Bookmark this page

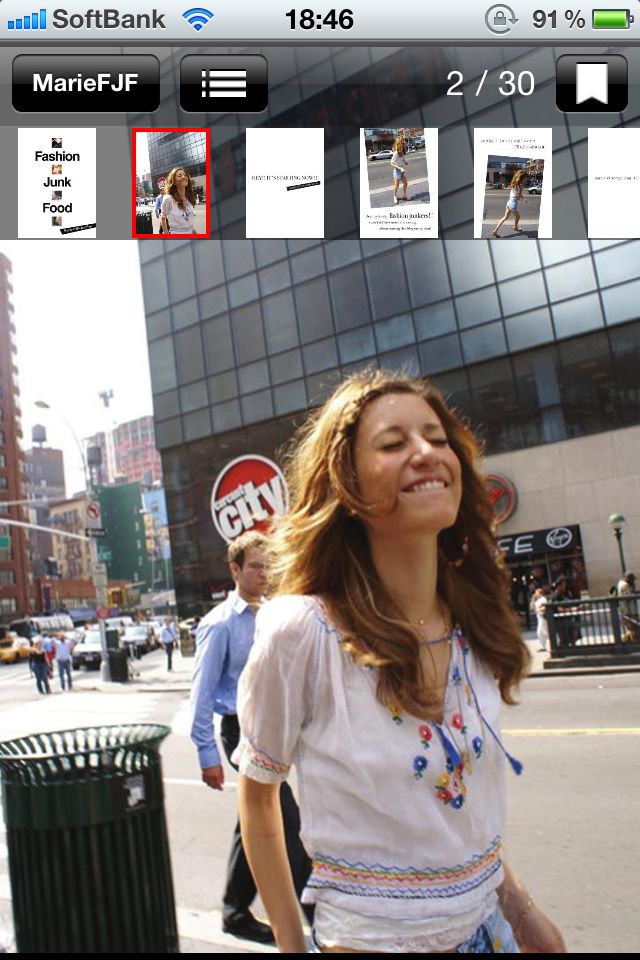tap(591, 83)
